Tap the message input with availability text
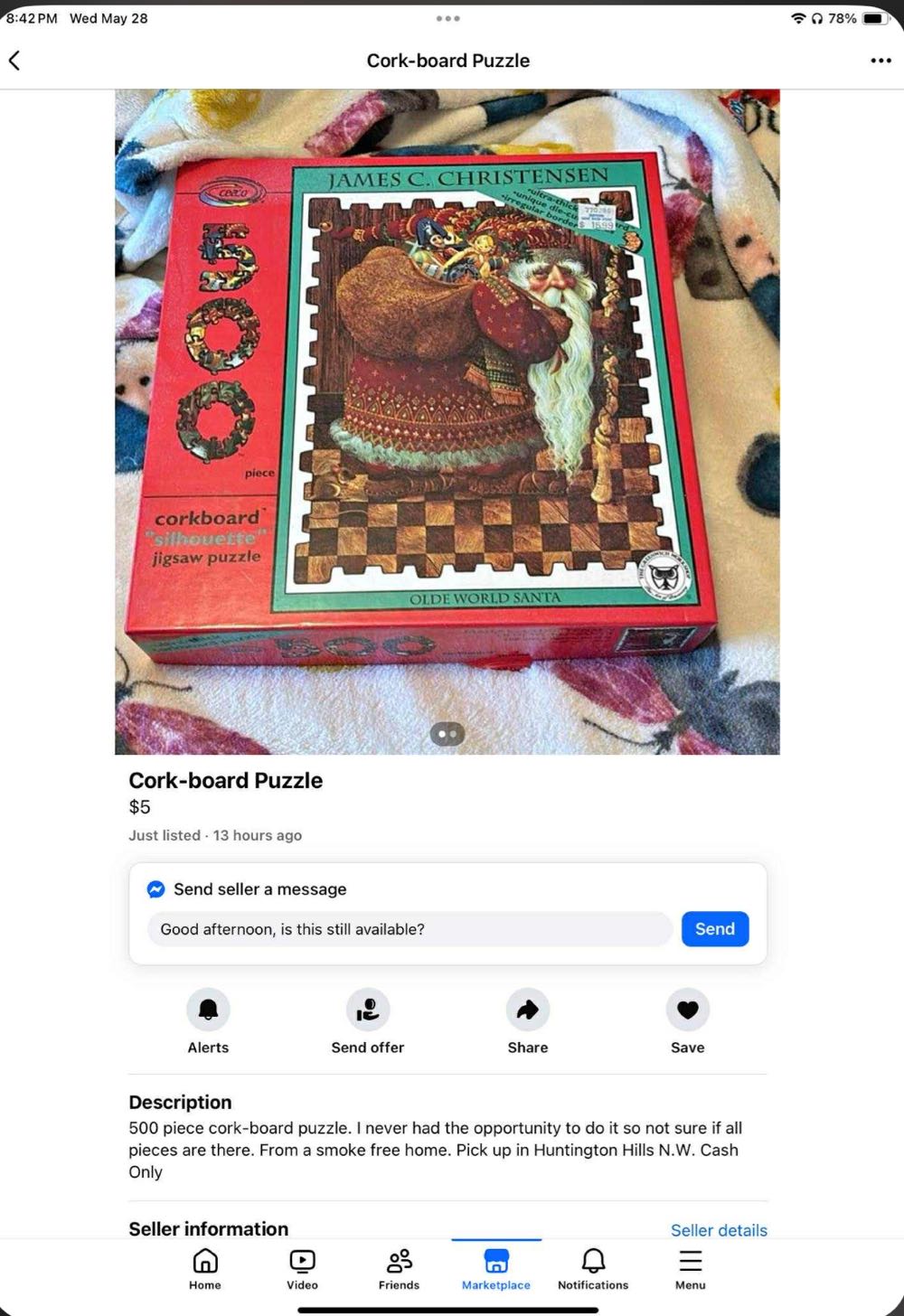 [409, 928]
